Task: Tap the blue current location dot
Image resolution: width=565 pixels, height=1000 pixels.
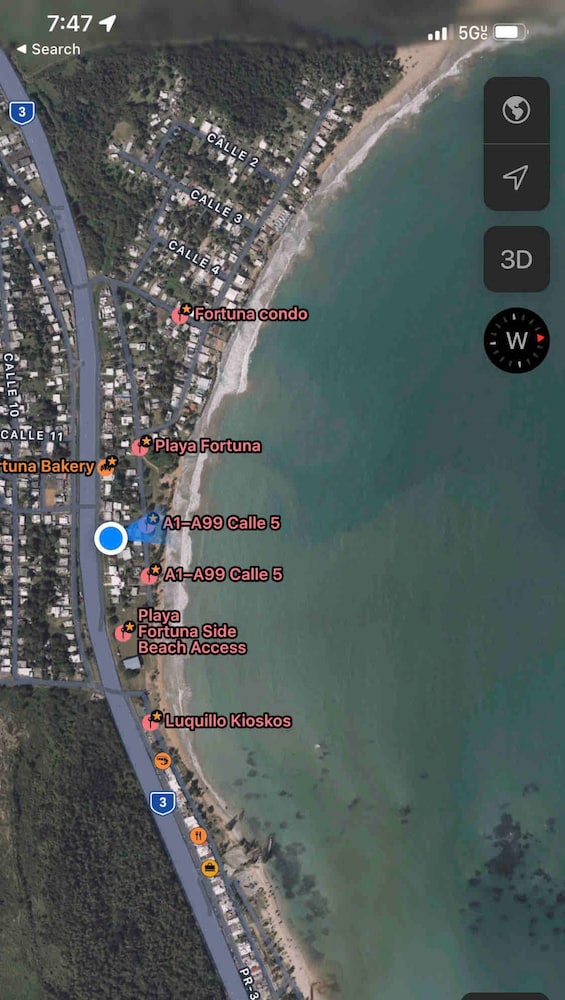Action: [x=111, y=538]
